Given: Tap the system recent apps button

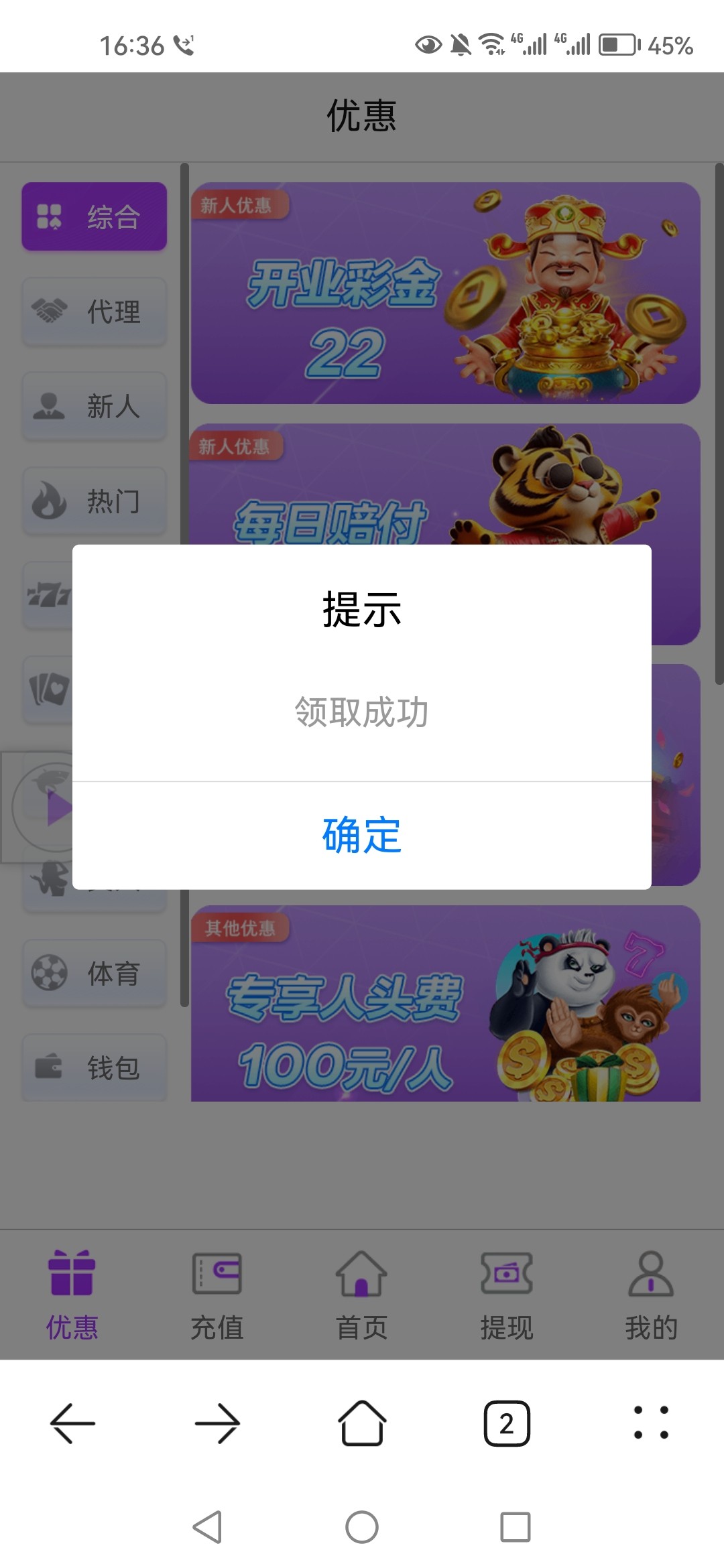Looking at the screenshot, I should pyautogui.click(x=515, y=1527).
